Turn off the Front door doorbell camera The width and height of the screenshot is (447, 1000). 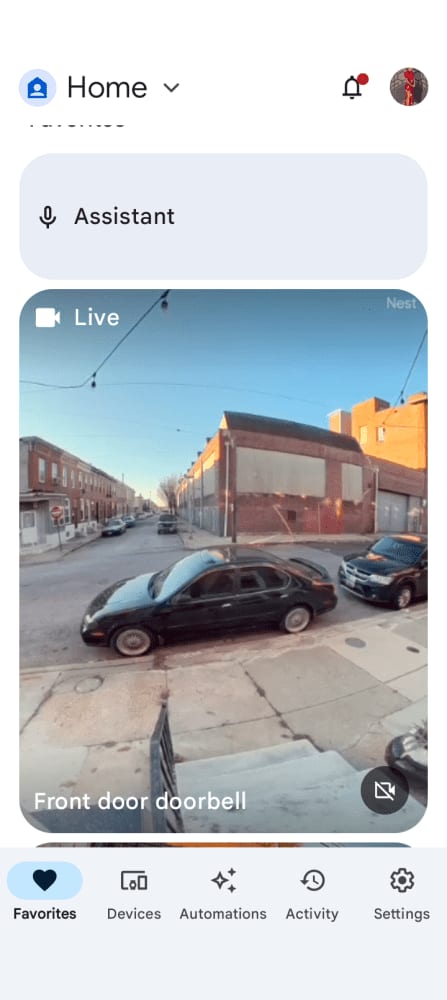pos(385,791)
